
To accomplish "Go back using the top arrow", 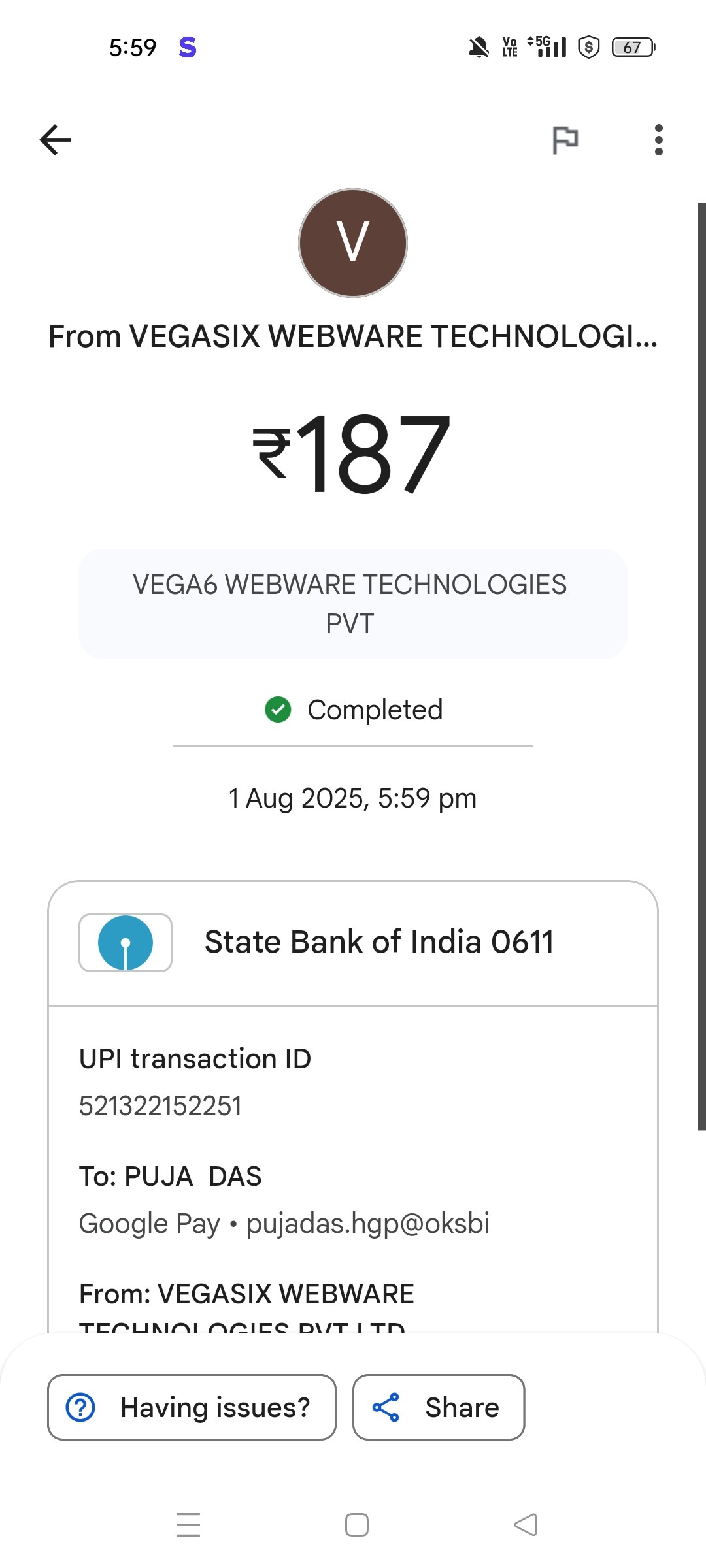I will click(x=55, y=140).
